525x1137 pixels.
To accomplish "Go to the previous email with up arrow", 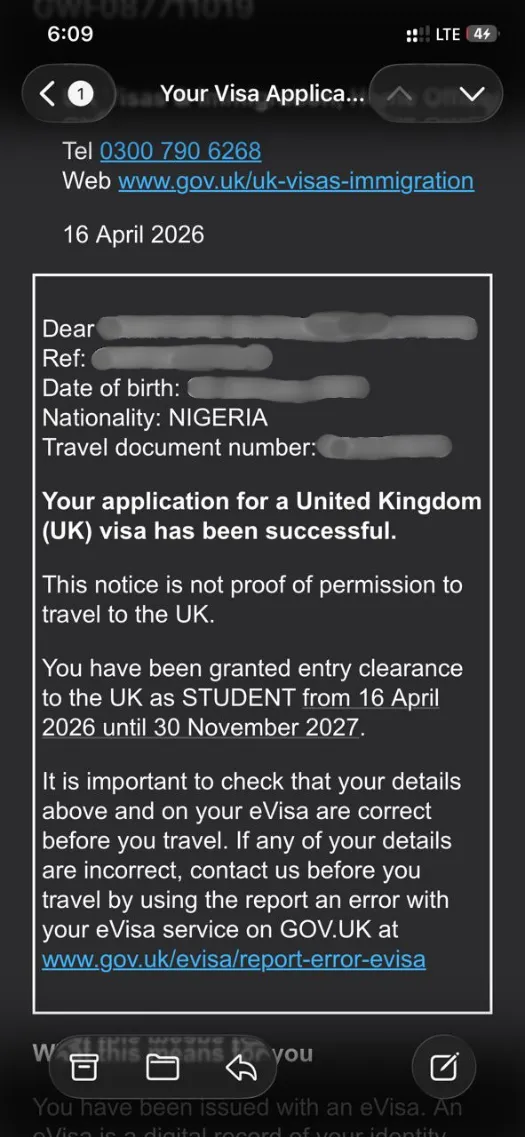I will [405, 94].
